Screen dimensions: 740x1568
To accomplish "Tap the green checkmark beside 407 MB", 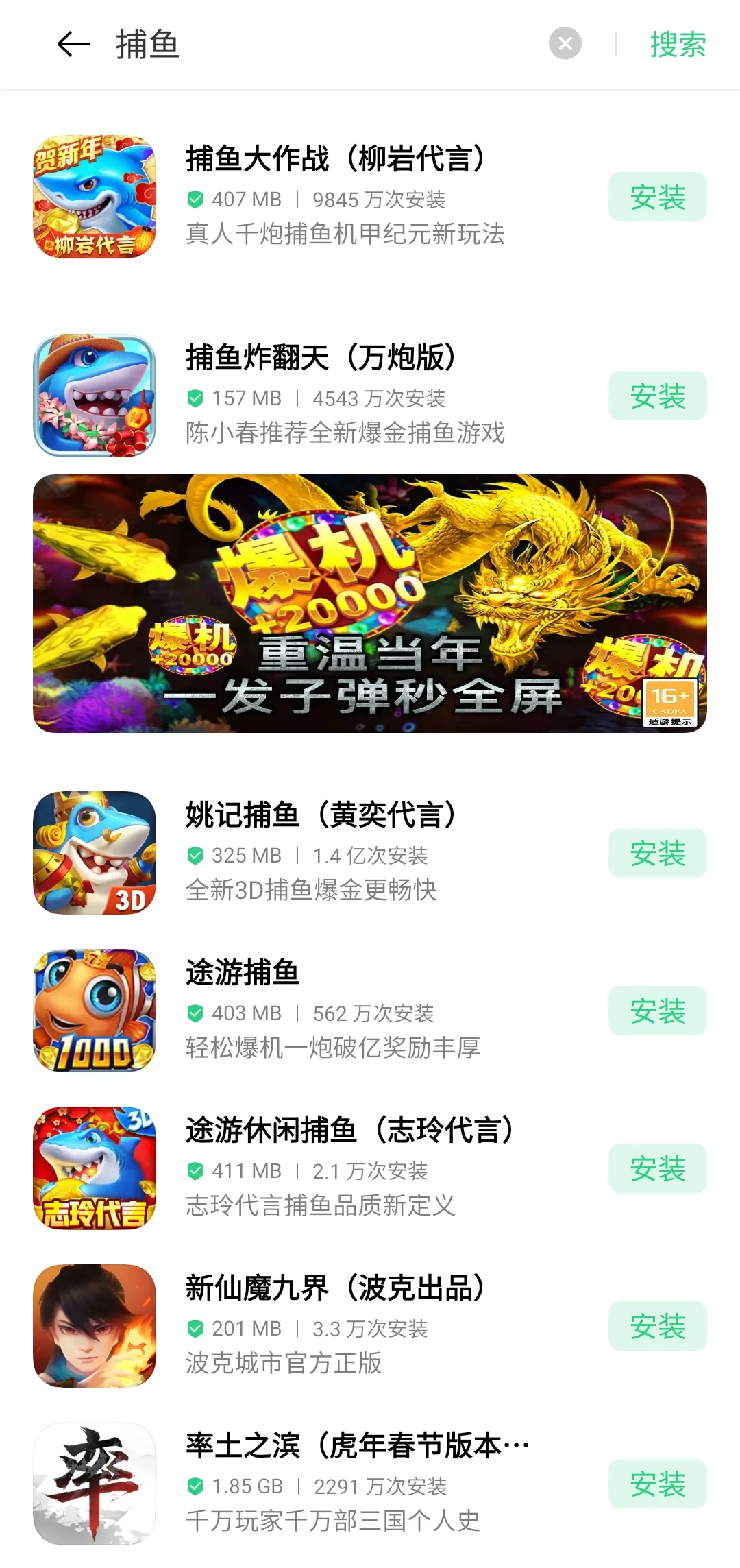I will [x=195, y=200].
